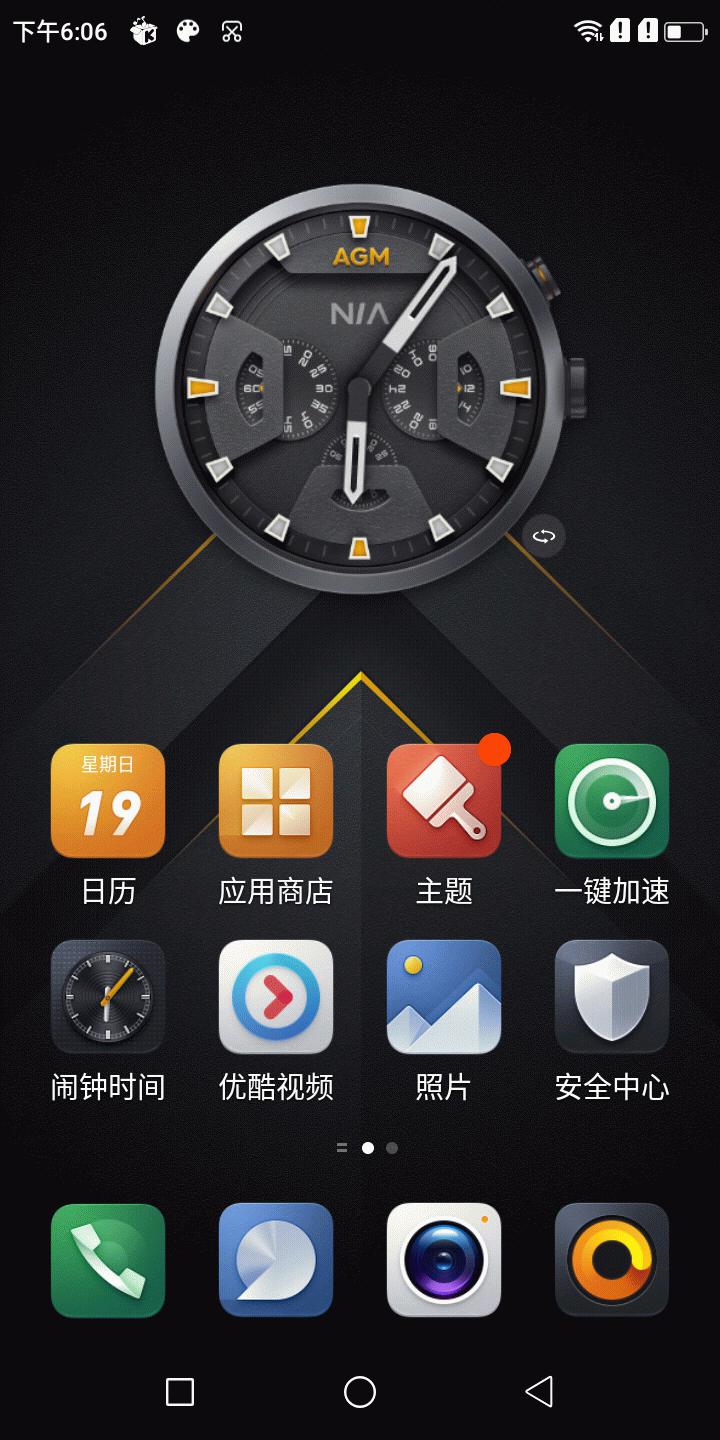Jump to the second home page dot
This screenshot has height=1440, width=720.
pyautogui.click(x=392, y=1148)
